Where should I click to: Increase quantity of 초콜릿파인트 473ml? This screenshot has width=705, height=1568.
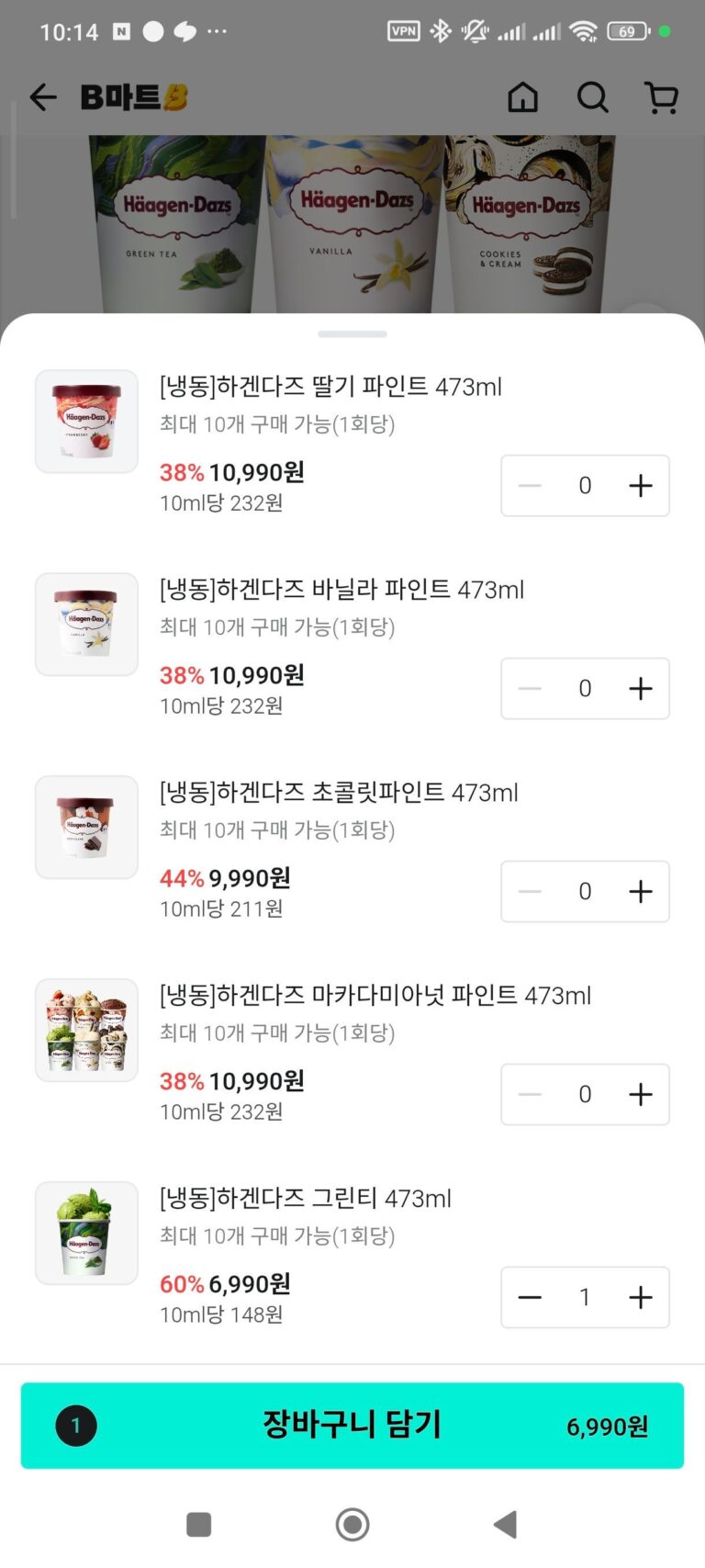(x=641, y=892)
